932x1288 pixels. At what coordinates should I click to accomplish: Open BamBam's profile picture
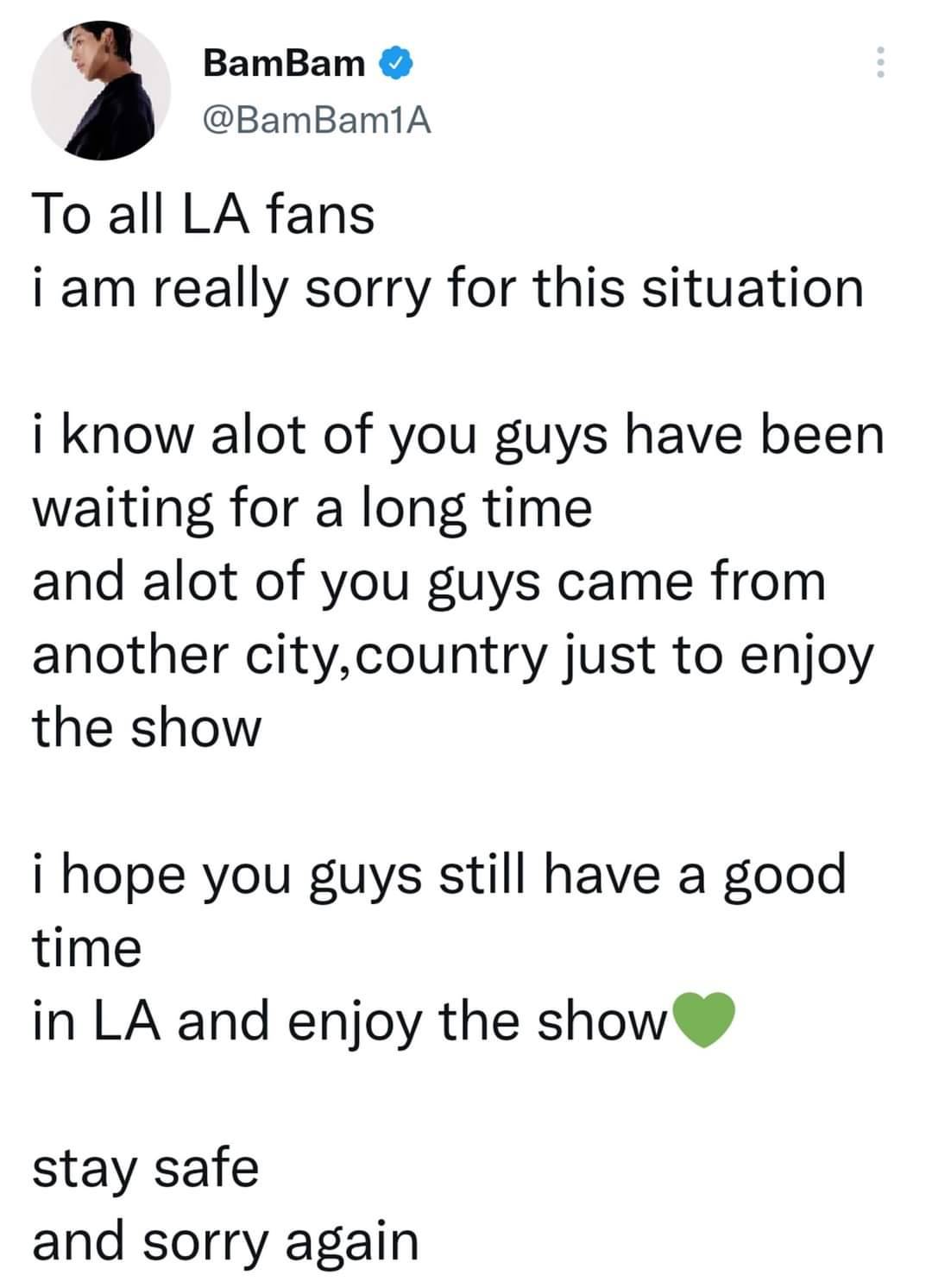click(x=101, y=91)
